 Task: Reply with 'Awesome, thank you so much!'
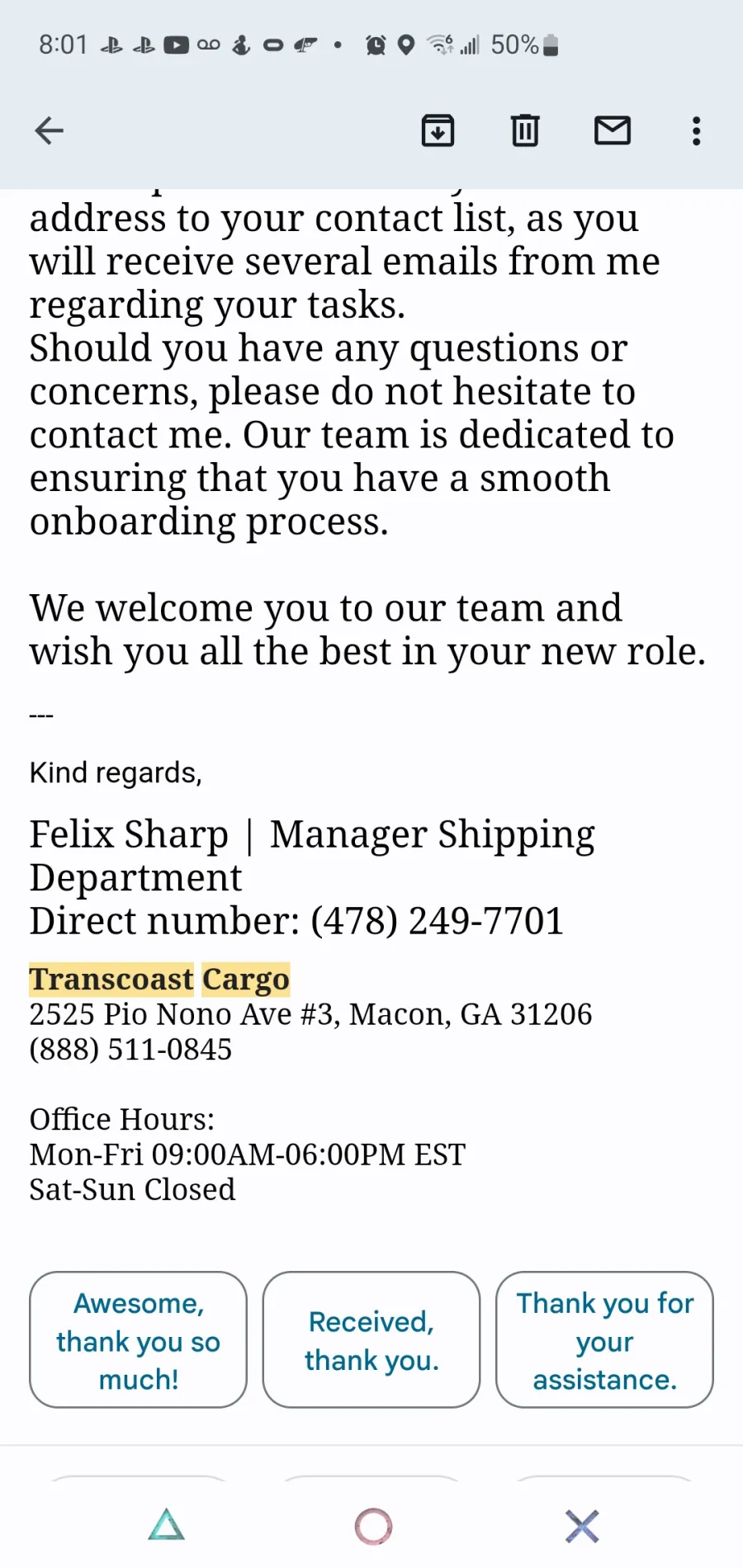point(139,1339)
